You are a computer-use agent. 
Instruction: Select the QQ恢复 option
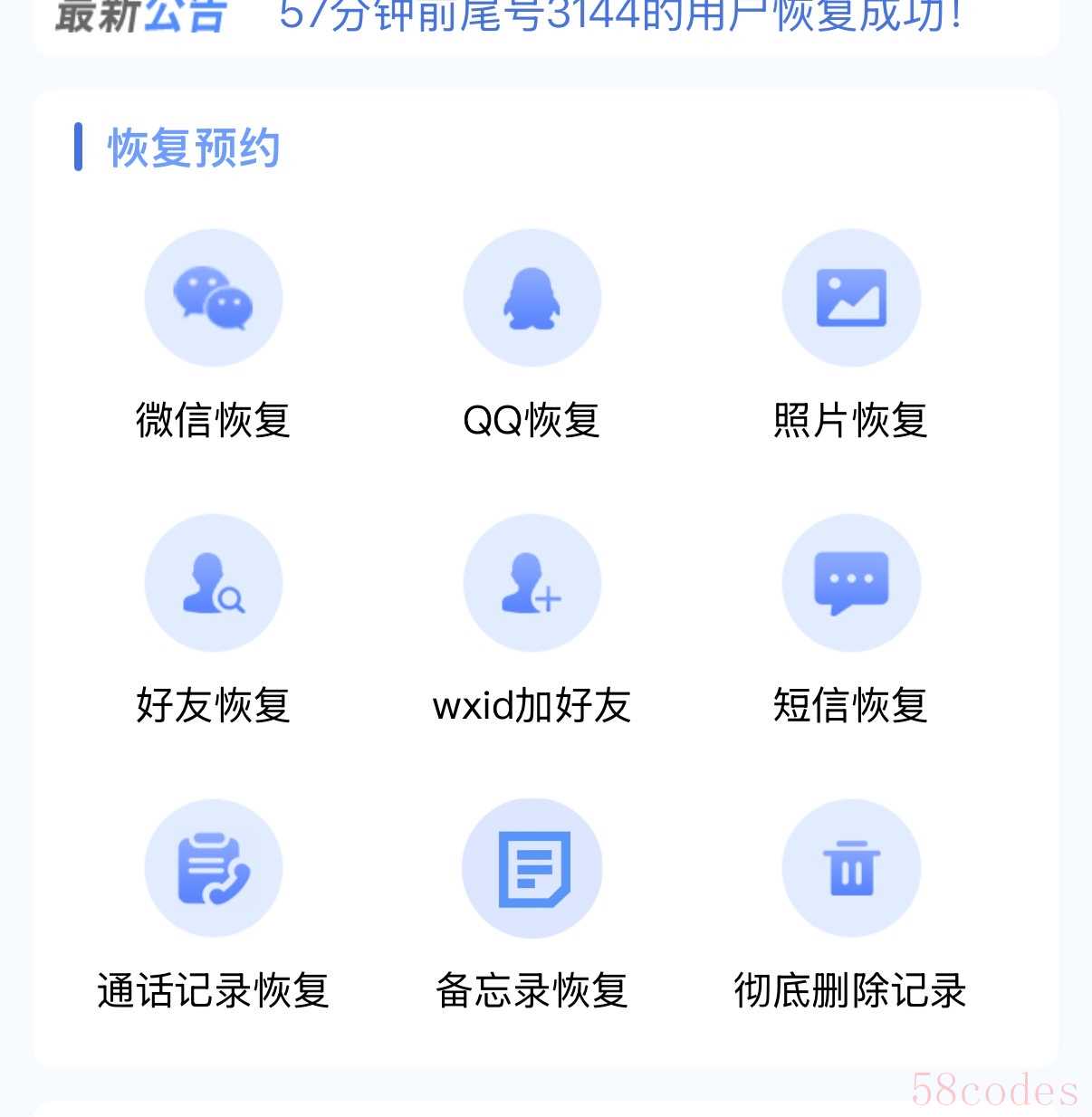(x=532, y=299)
